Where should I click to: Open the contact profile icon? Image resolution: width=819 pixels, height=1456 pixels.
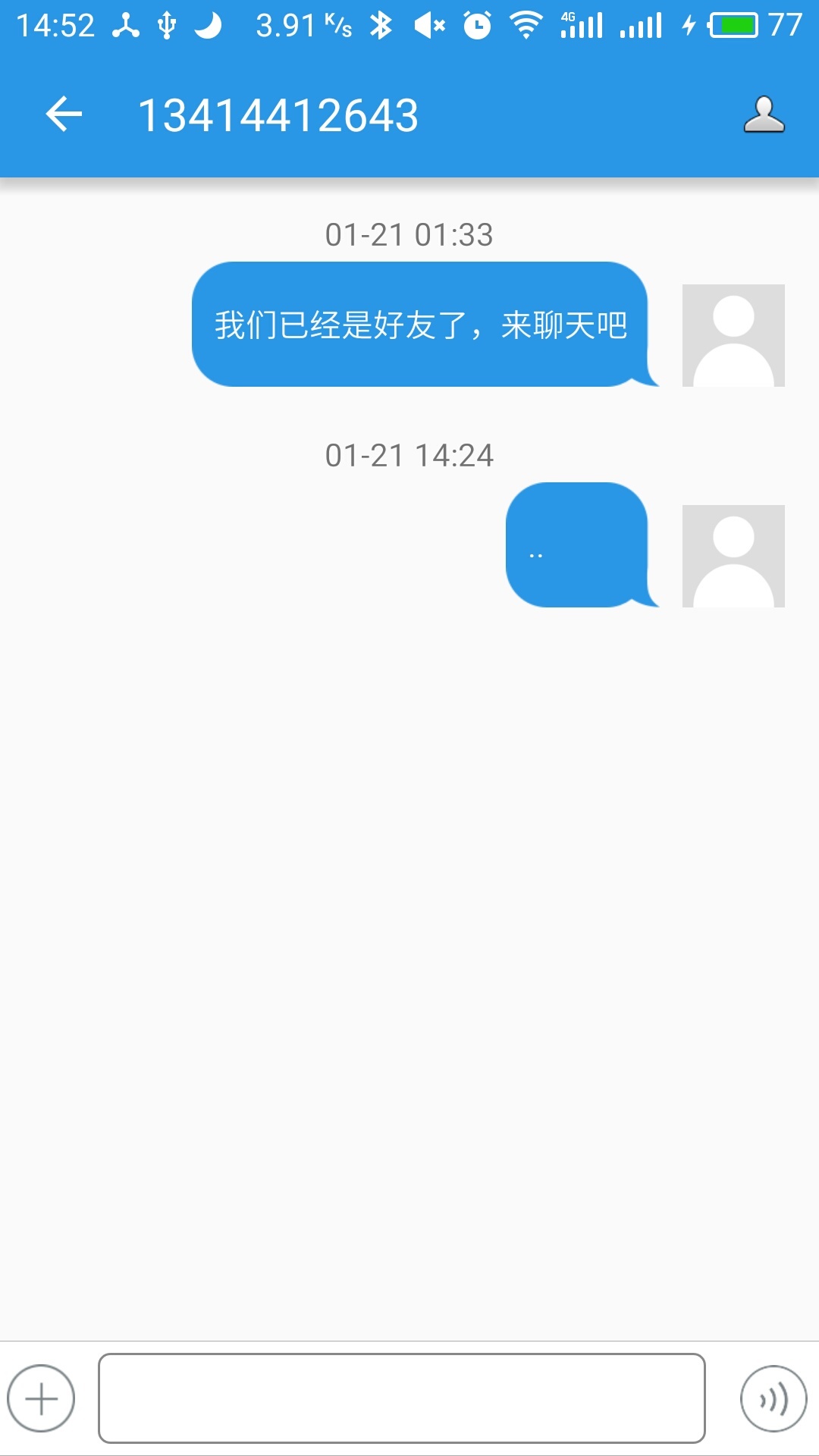(764, 115)
